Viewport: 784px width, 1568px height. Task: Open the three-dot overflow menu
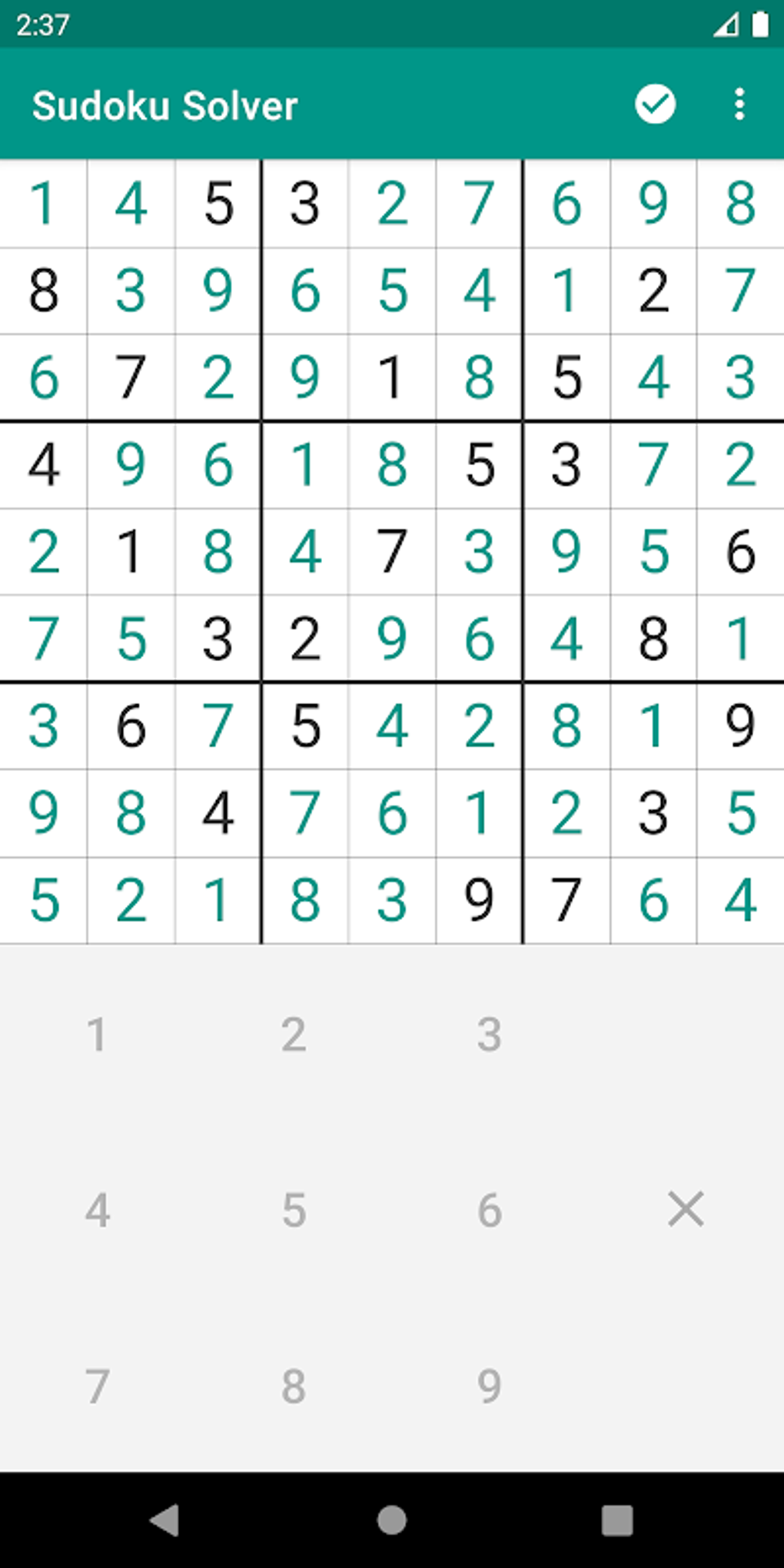point(739,105)
